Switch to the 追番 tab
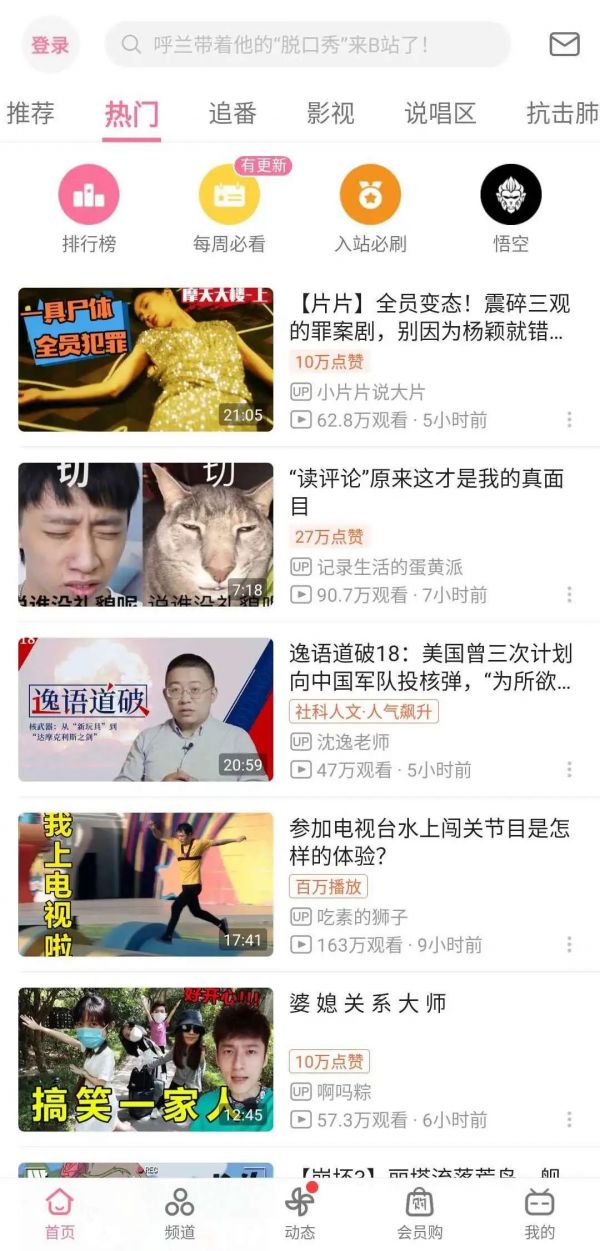Viewport: 600px width, 1251px height. click(232, 114)
